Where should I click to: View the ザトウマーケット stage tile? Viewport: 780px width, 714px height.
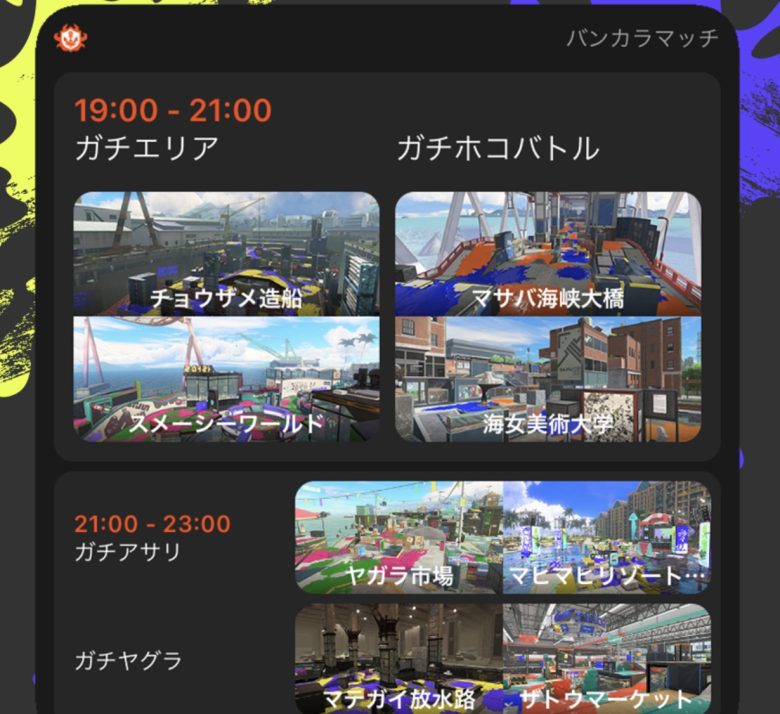click(607, 658)
